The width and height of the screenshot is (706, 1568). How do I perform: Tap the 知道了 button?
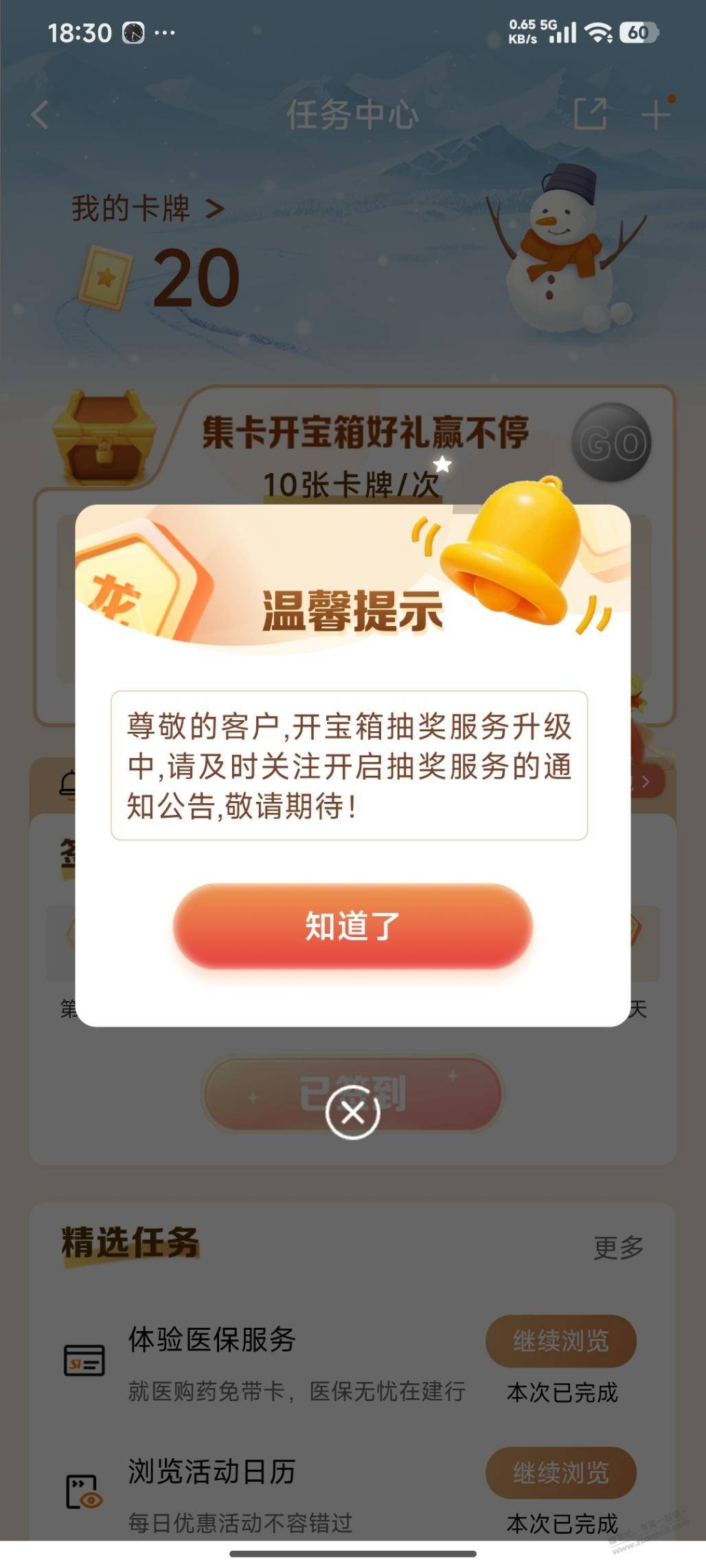[x=352, y=925]
